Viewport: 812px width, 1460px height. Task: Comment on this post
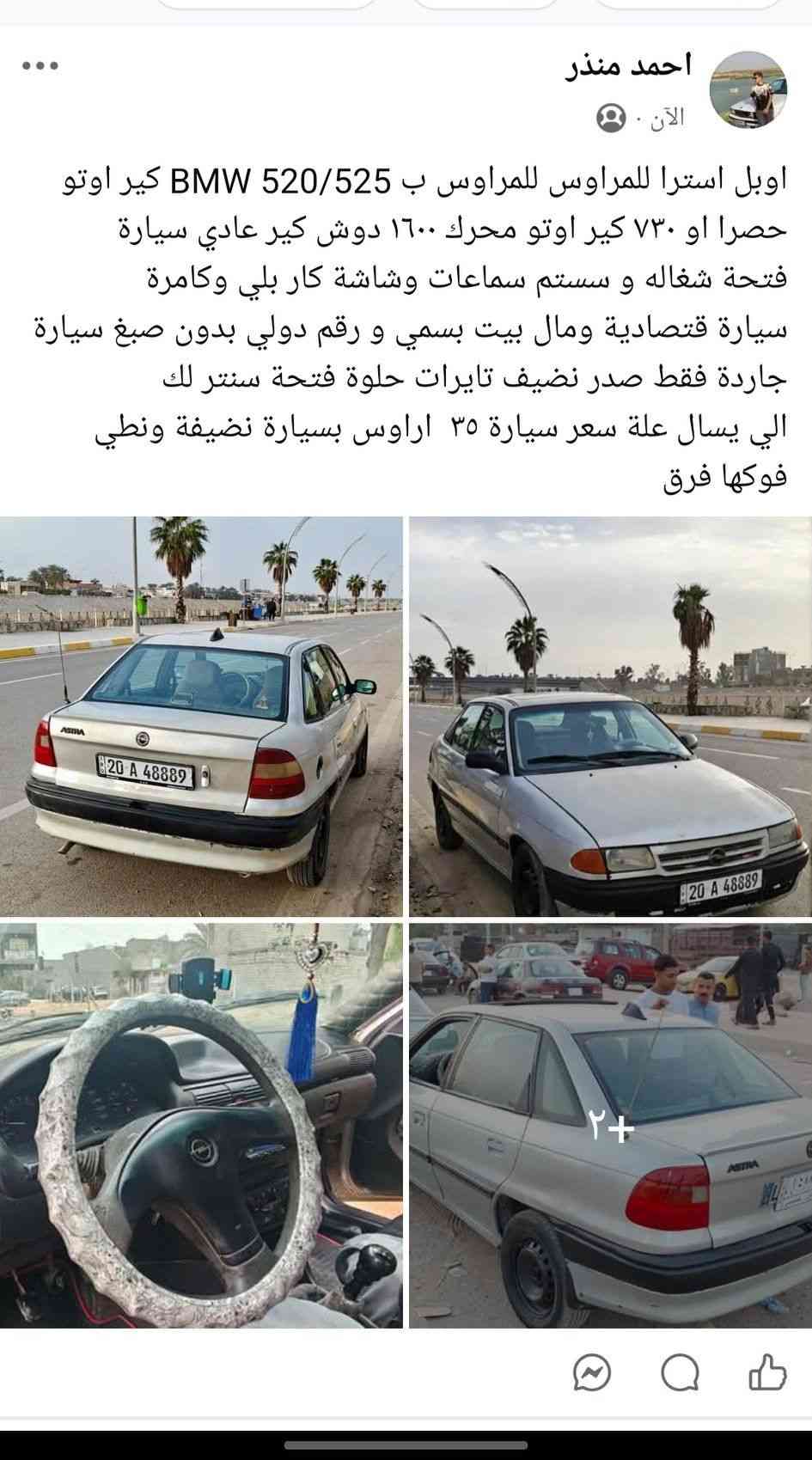click(x=680, y=1373)
